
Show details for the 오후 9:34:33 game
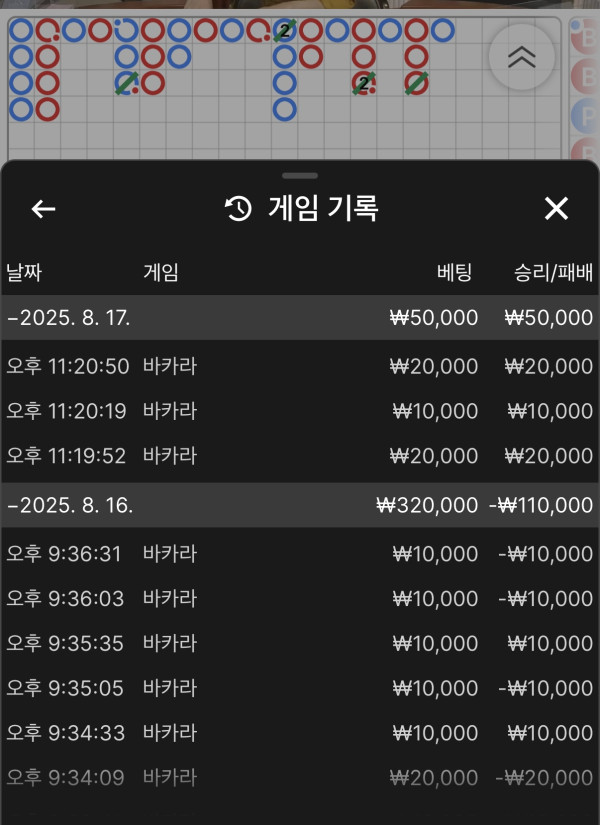(x=300, y=733)
